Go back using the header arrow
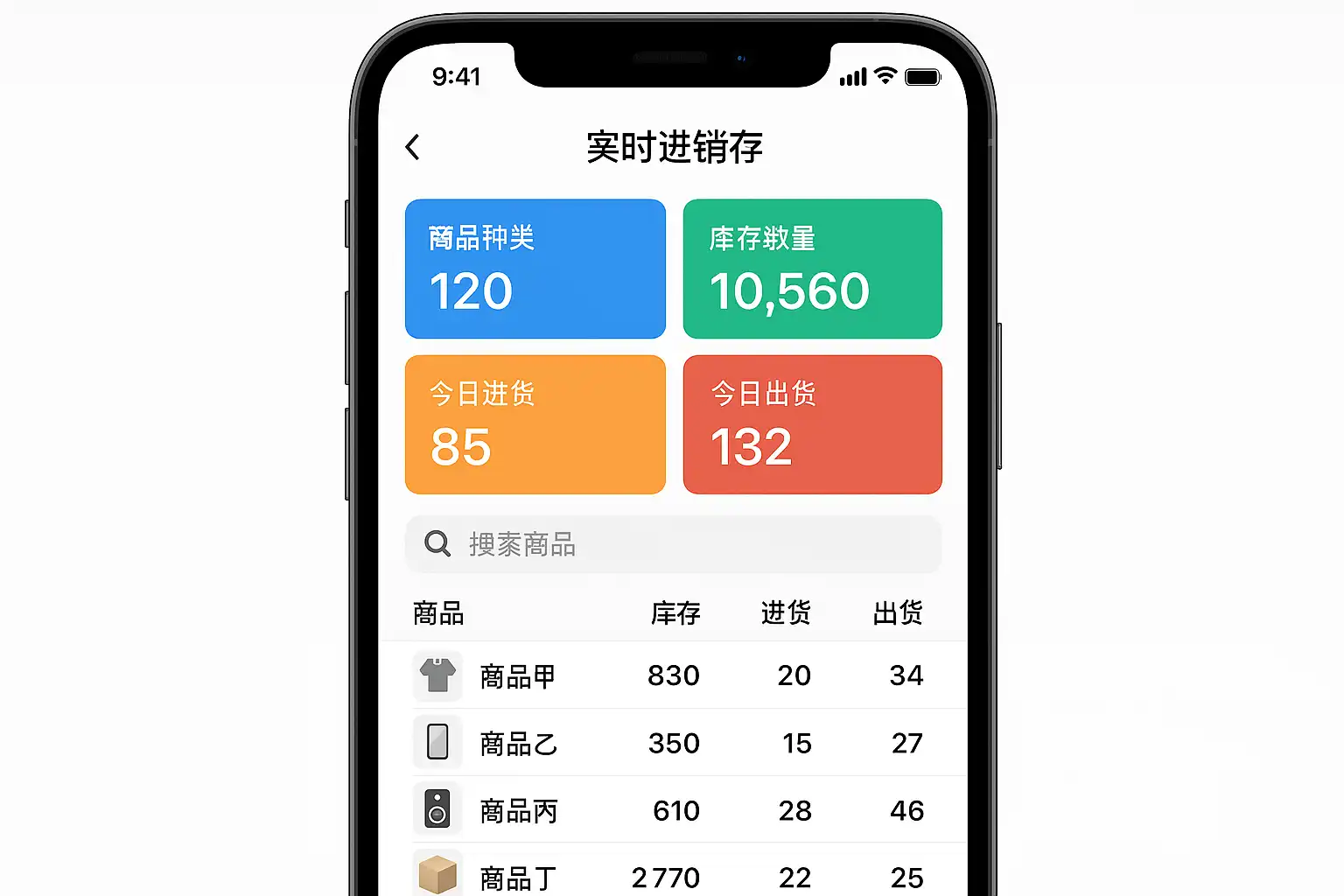1344x896 pixels. 413,147
